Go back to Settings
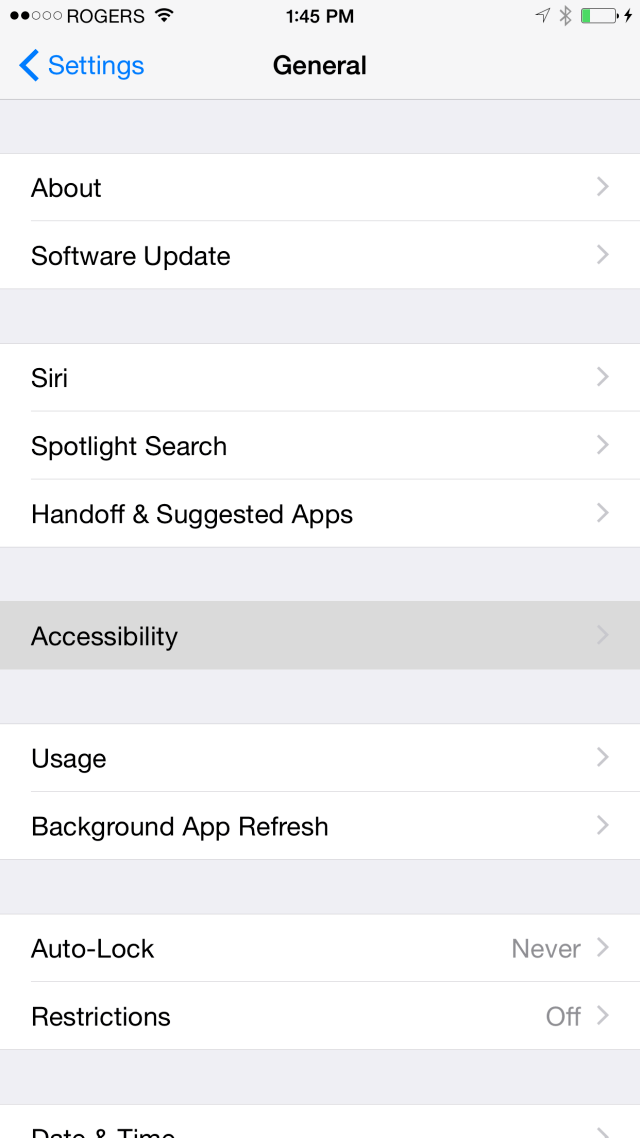Image resolution: width=640 pixels, height=1138 pixels. (x=82, y=66)
